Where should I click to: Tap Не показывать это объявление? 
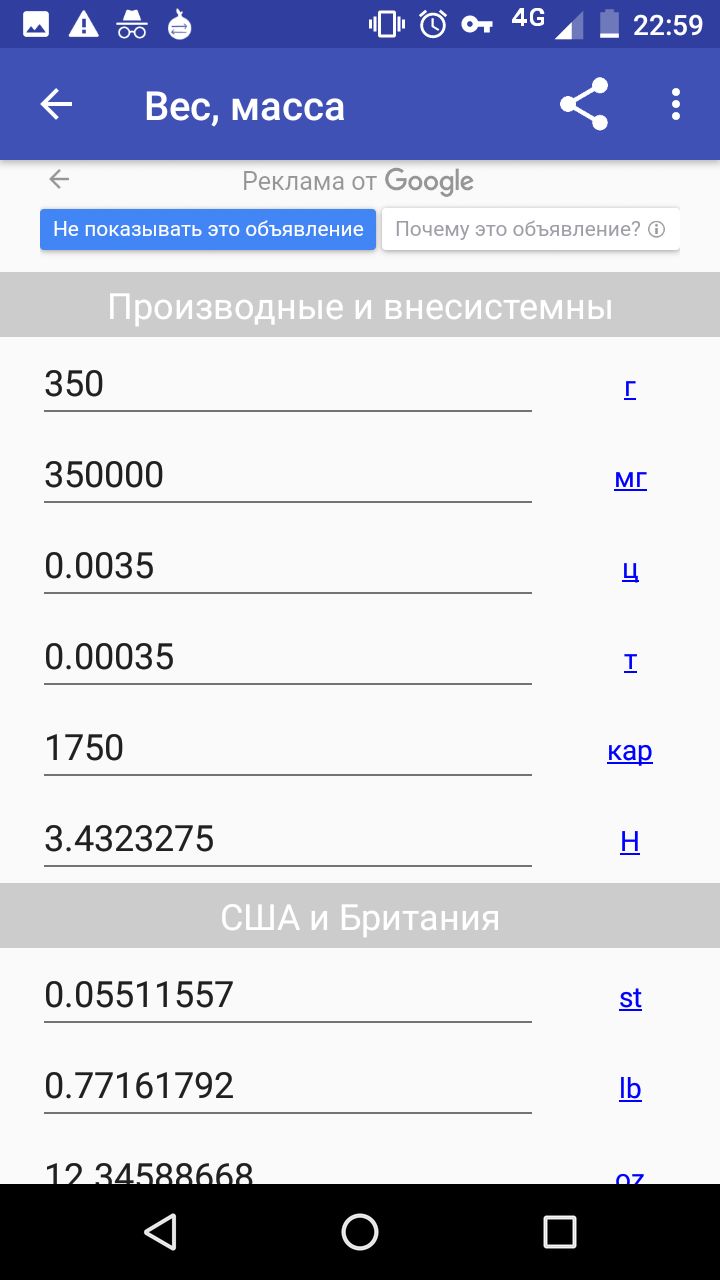(x=208, y=229)
